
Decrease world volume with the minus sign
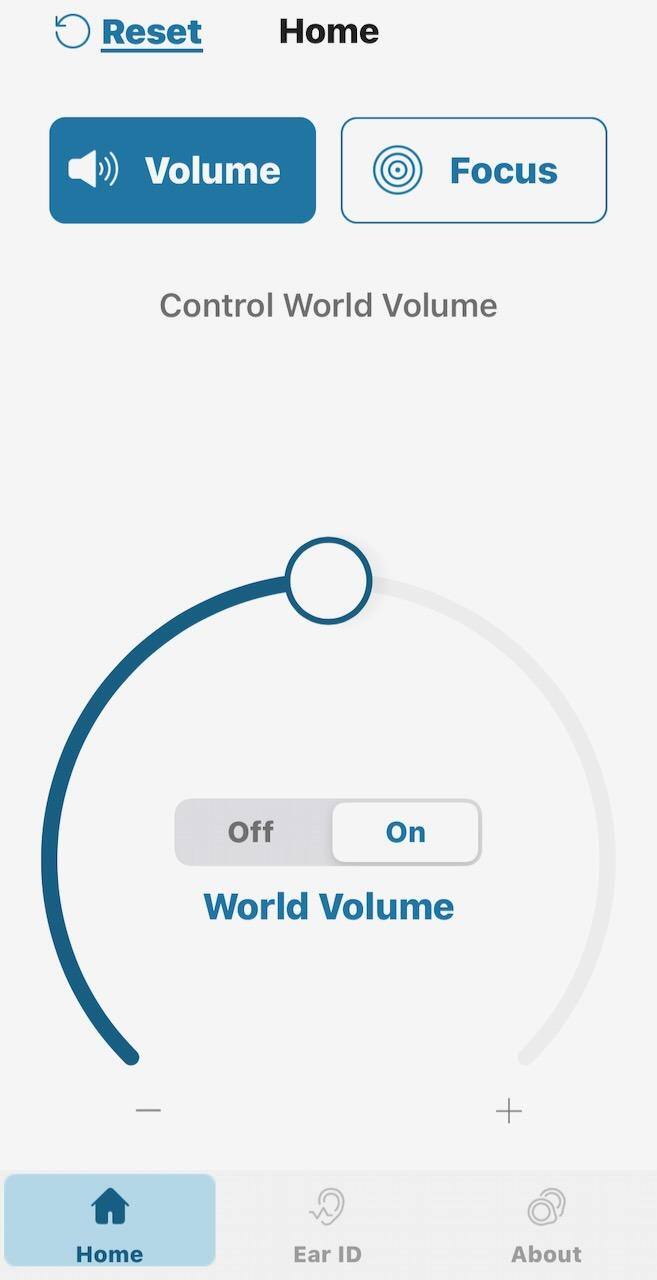pos(148,1110)
